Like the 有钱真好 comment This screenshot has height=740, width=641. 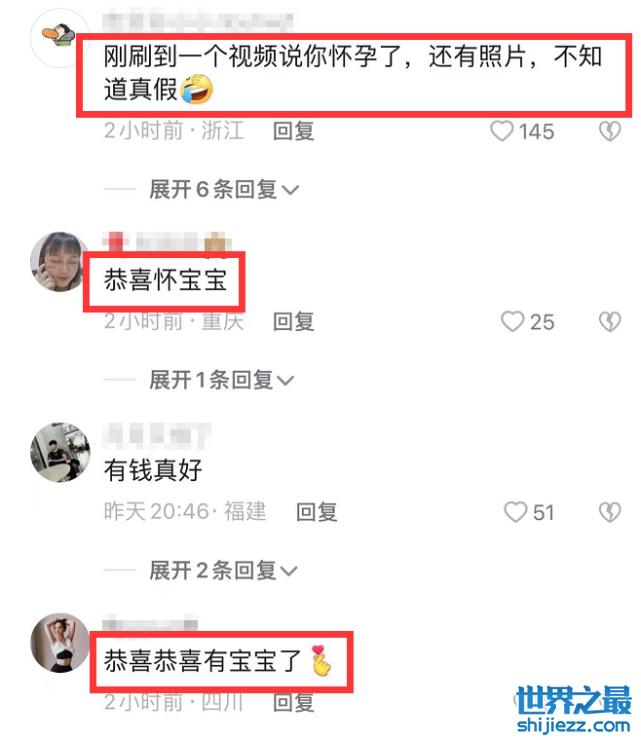click(516, 512)
